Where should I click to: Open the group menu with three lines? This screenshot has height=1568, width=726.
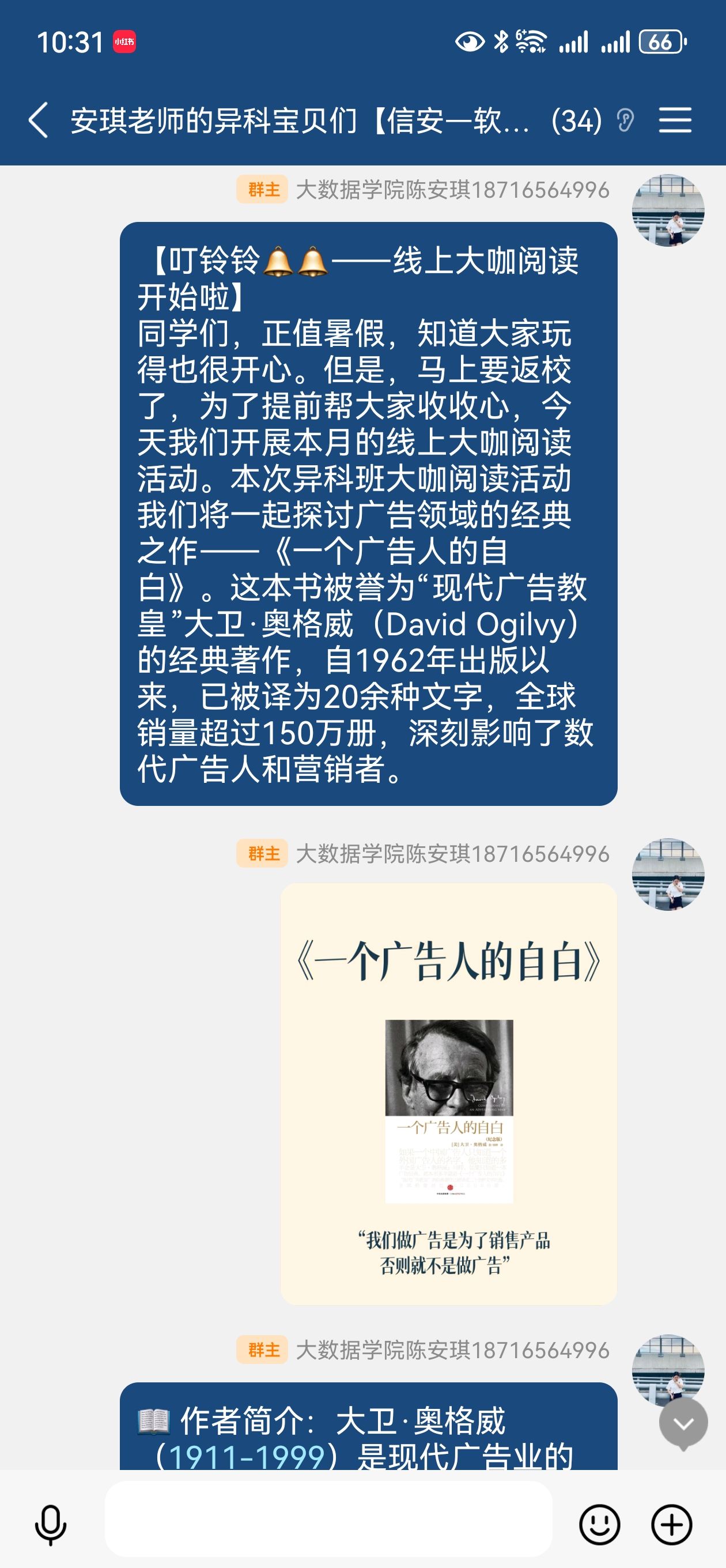[x=675, y=120]
